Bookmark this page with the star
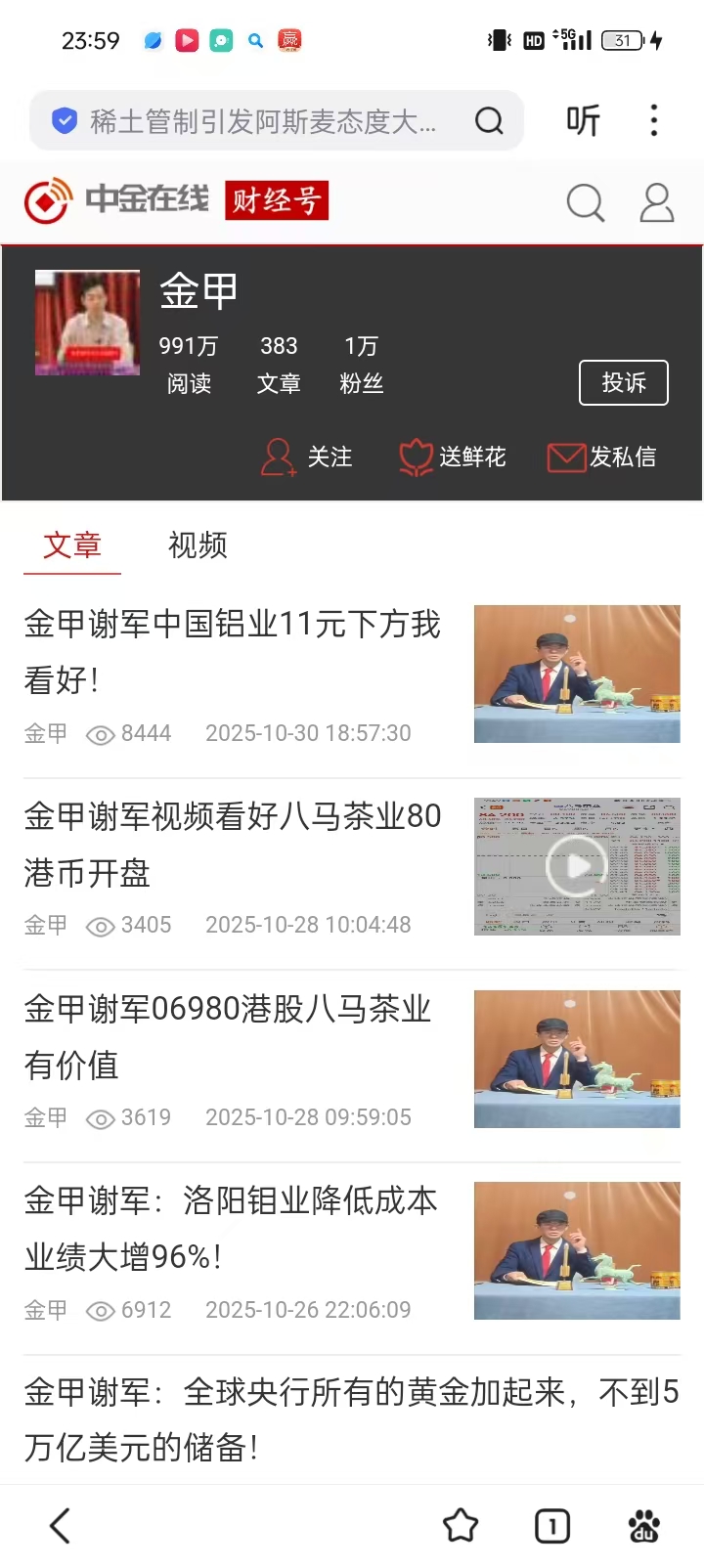Viewport: 704px width, 1568px height. pos(461,1525)
